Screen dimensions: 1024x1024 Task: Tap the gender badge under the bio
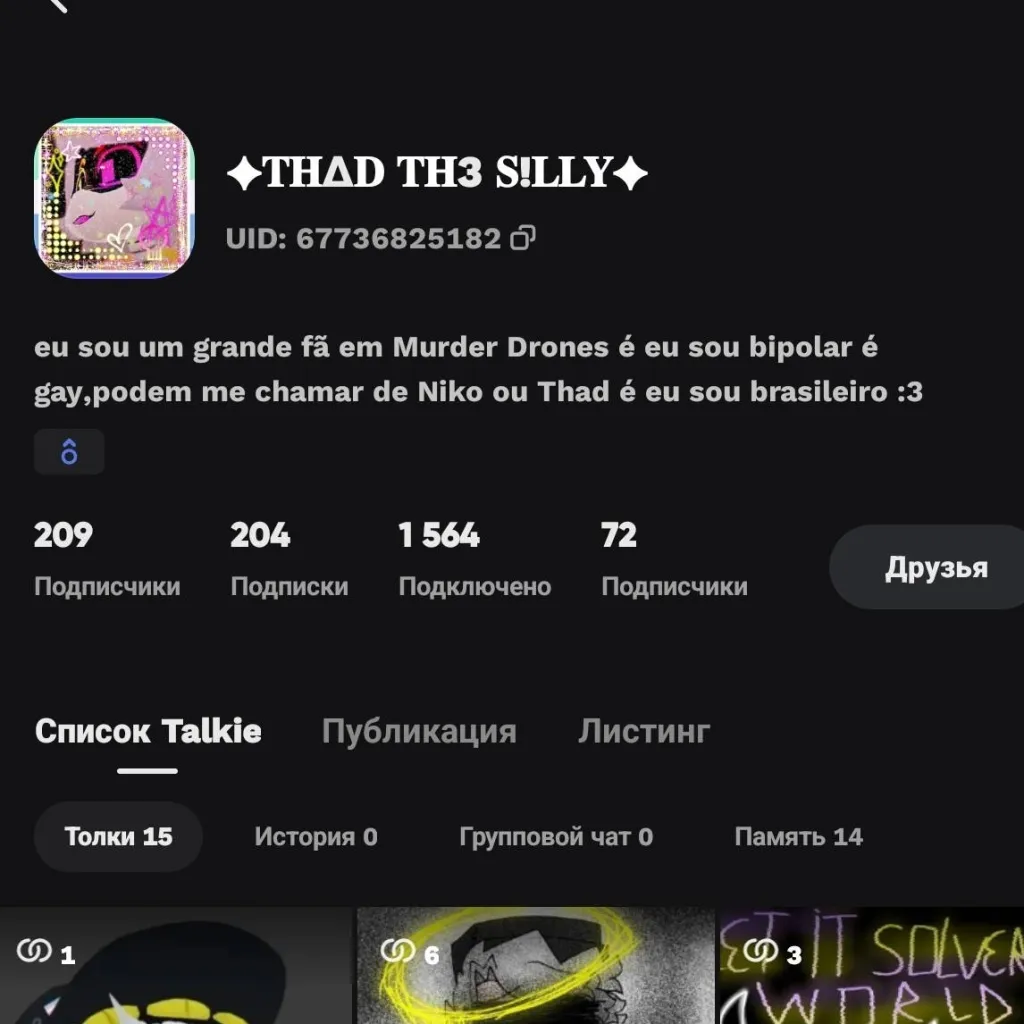coord(69,452)
